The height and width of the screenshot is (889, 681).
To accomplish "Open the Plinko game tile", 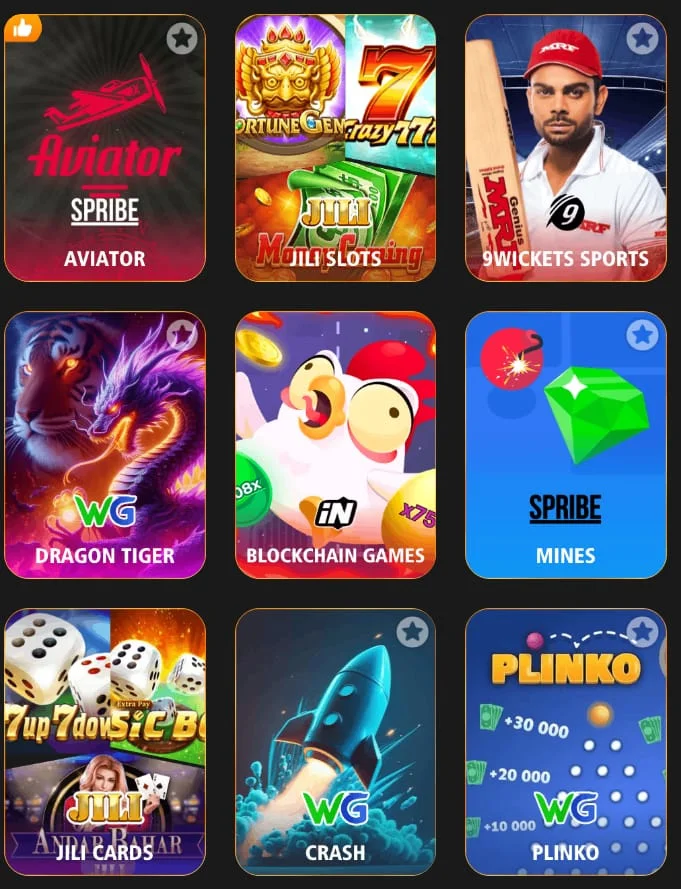I will 565,745.
